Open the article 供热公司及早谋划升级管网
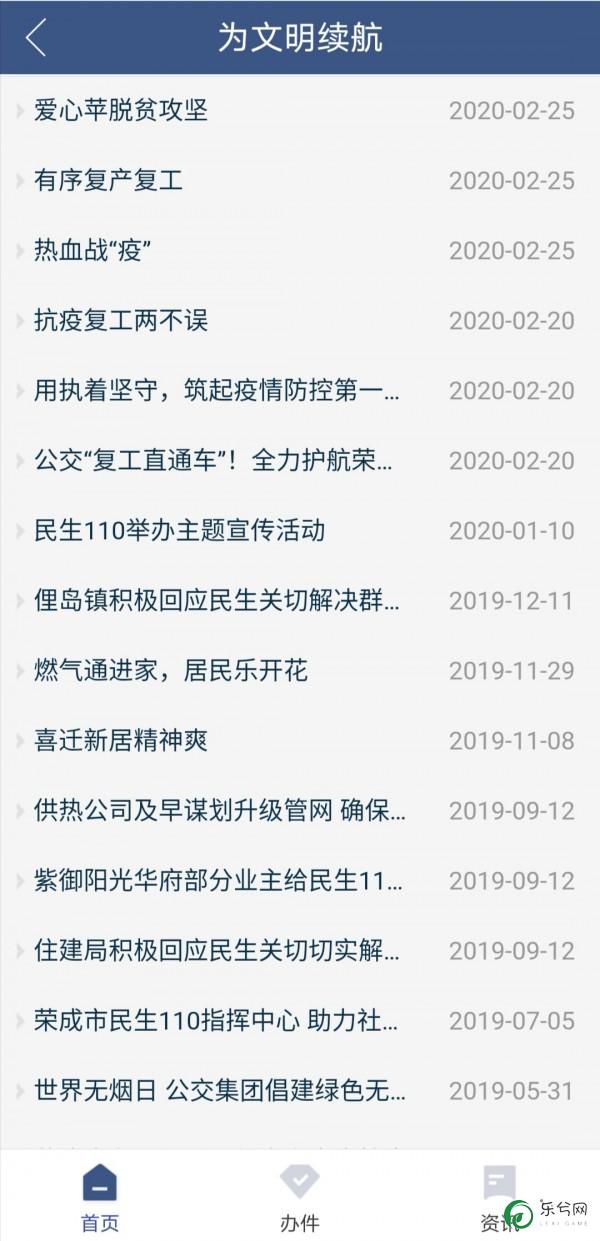Viewport: 600px width, 1241px height. (300, 810)
